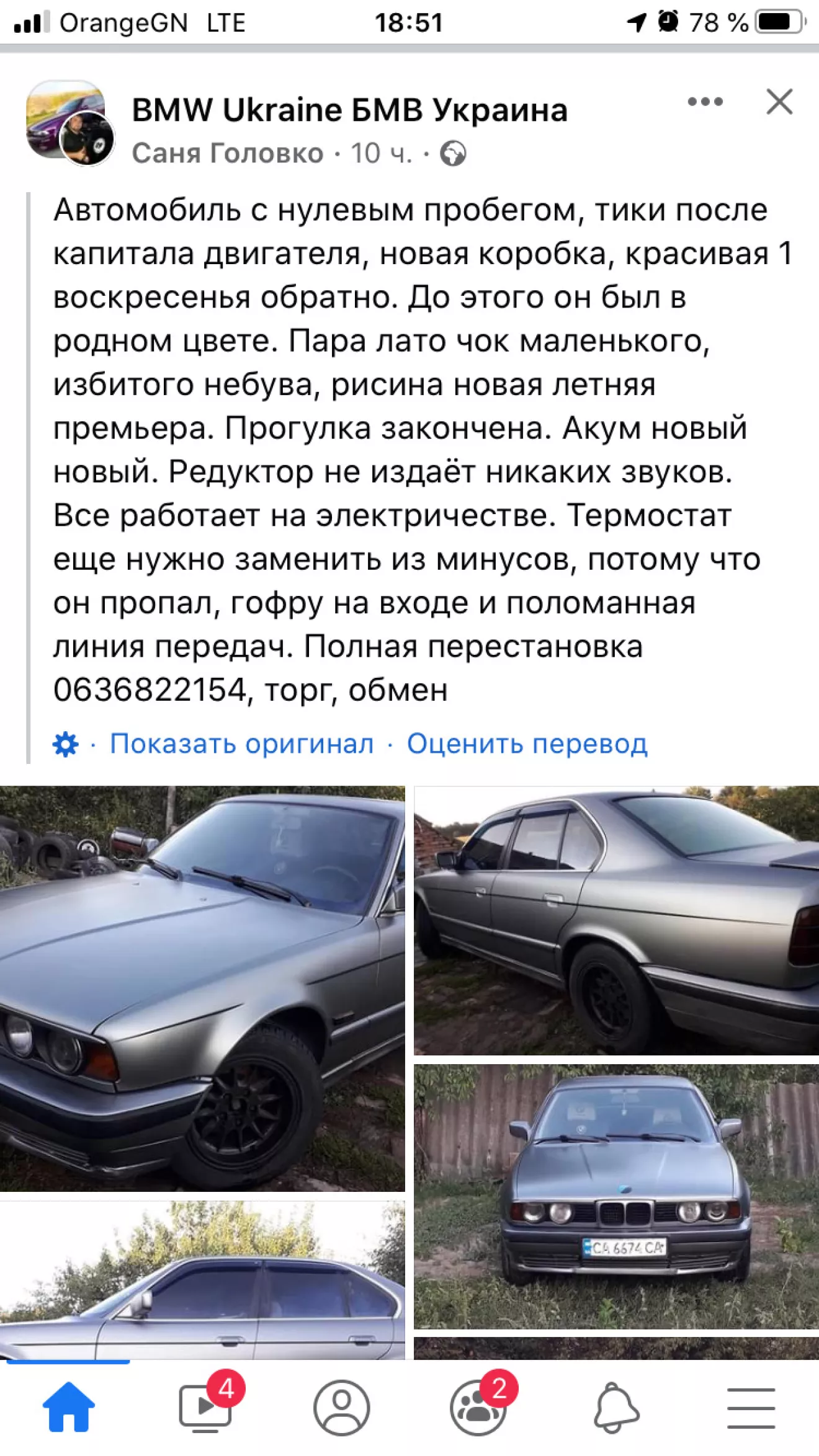Open the front view photo with license plate
This screenshot has width=819, height=1456.
(616, 1197)
